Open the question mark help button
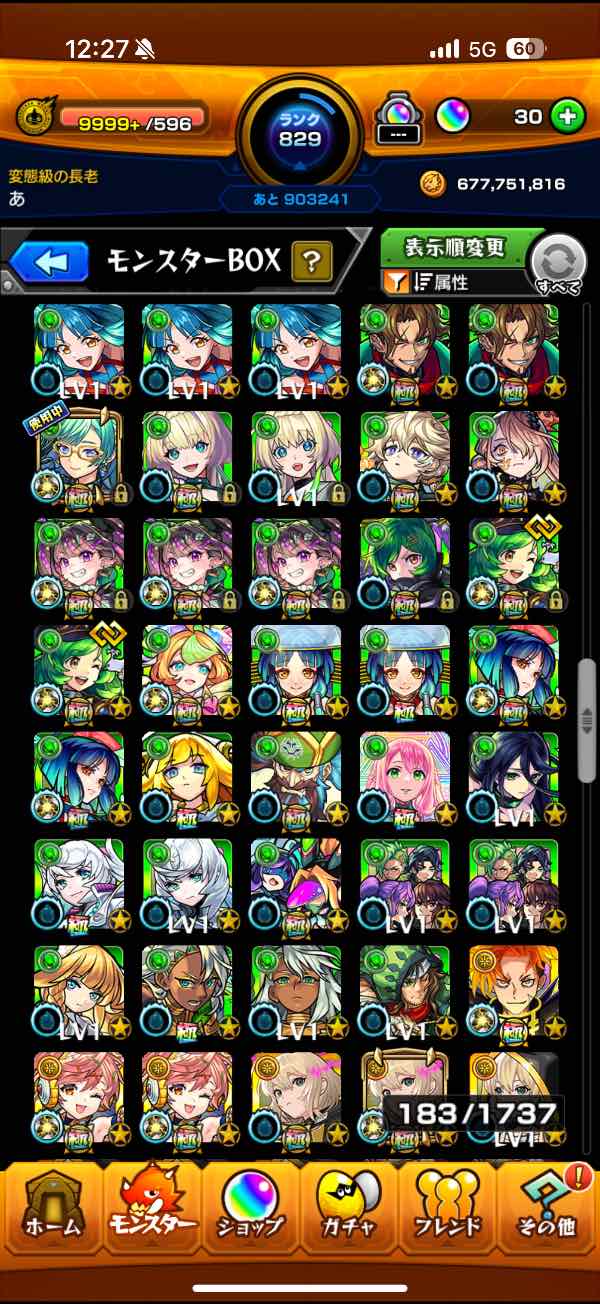 point(312,263)
